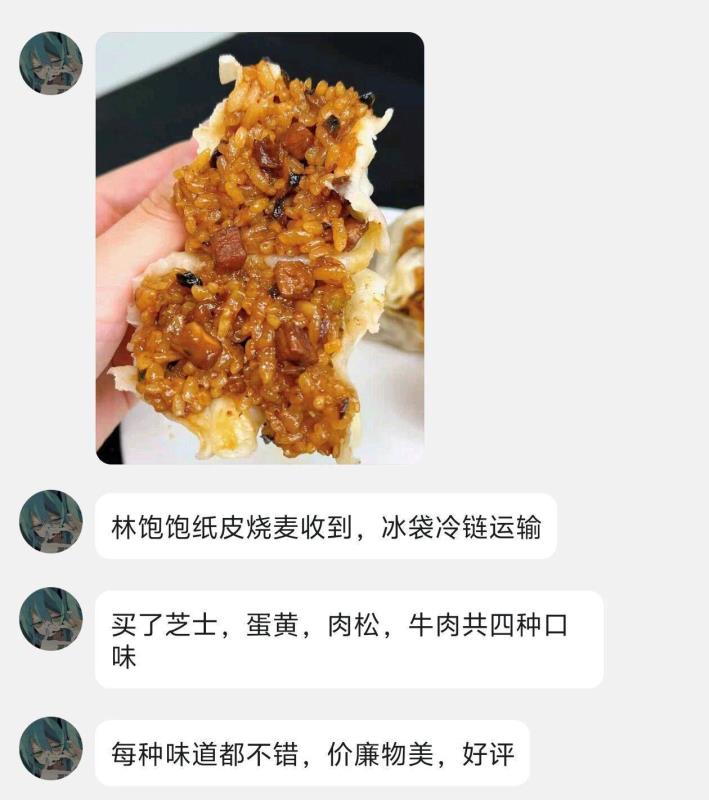Open avatar next to 买了芝士 message
The height and width of the screenshot is (800, 709).
pyautogui.click(x=50, y=618)
